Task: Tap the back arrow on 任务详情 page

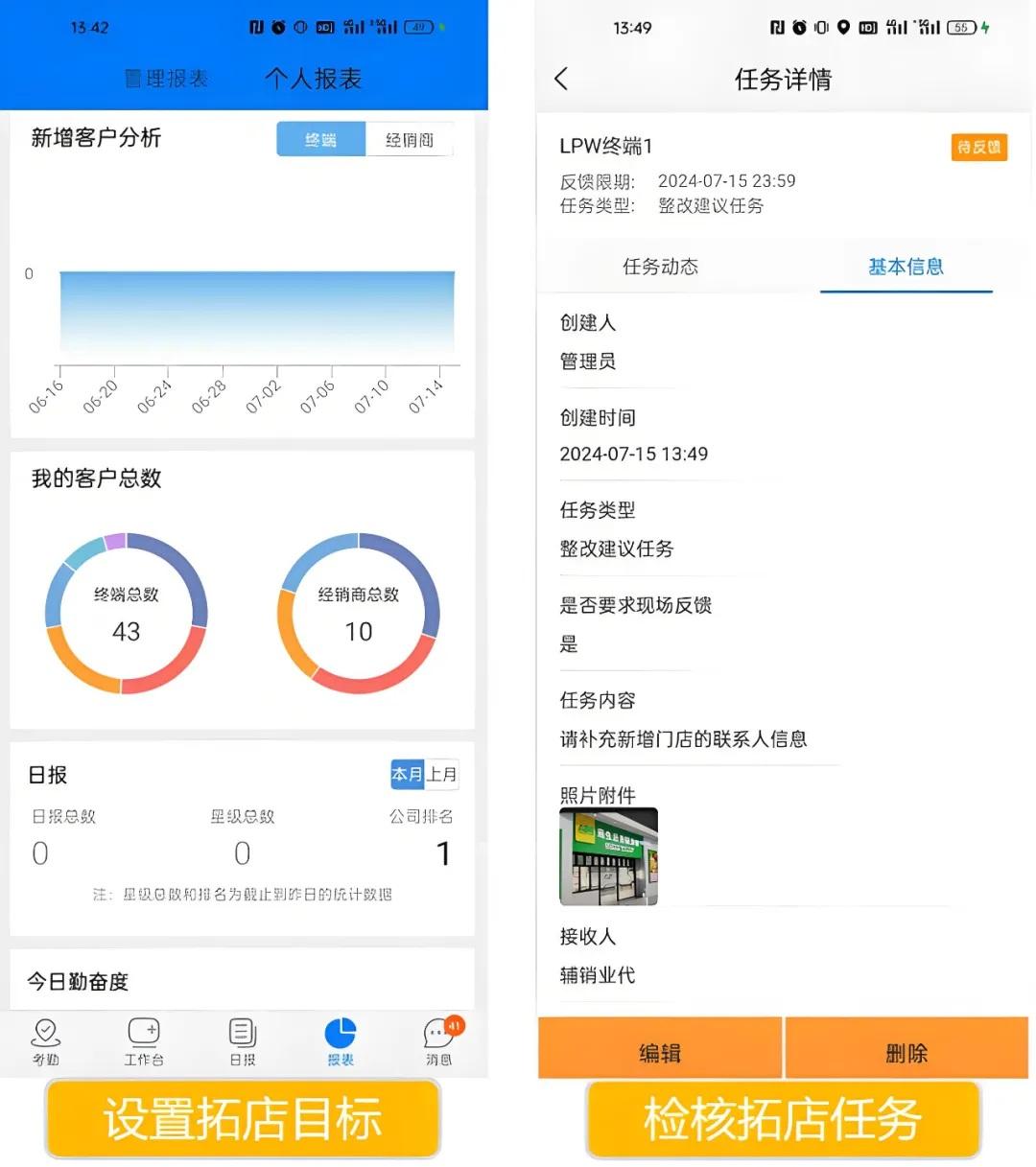Action: [x=561, y=79]
